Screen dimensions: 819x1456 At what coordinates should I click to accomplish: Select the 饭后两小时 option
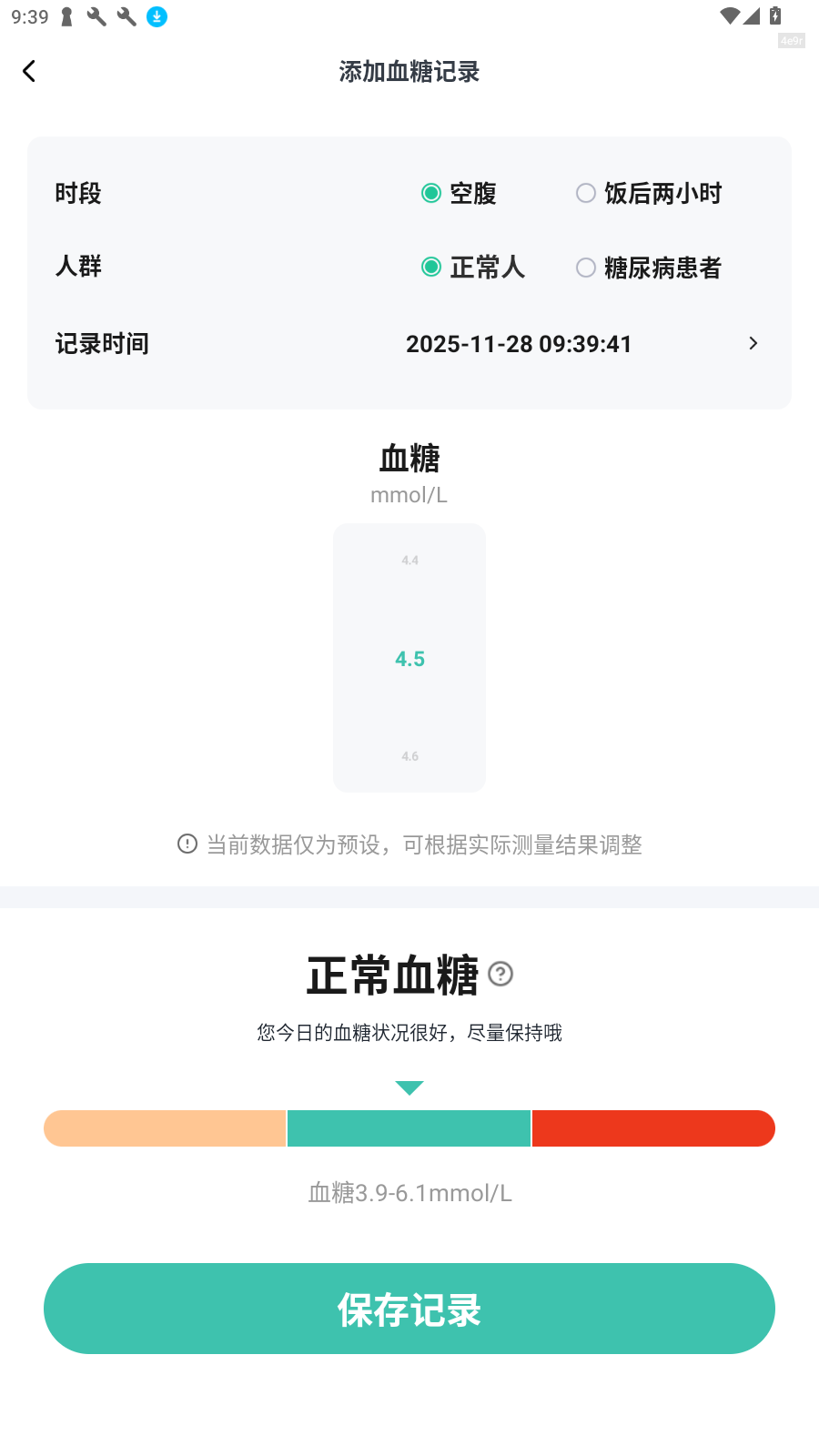586,193
